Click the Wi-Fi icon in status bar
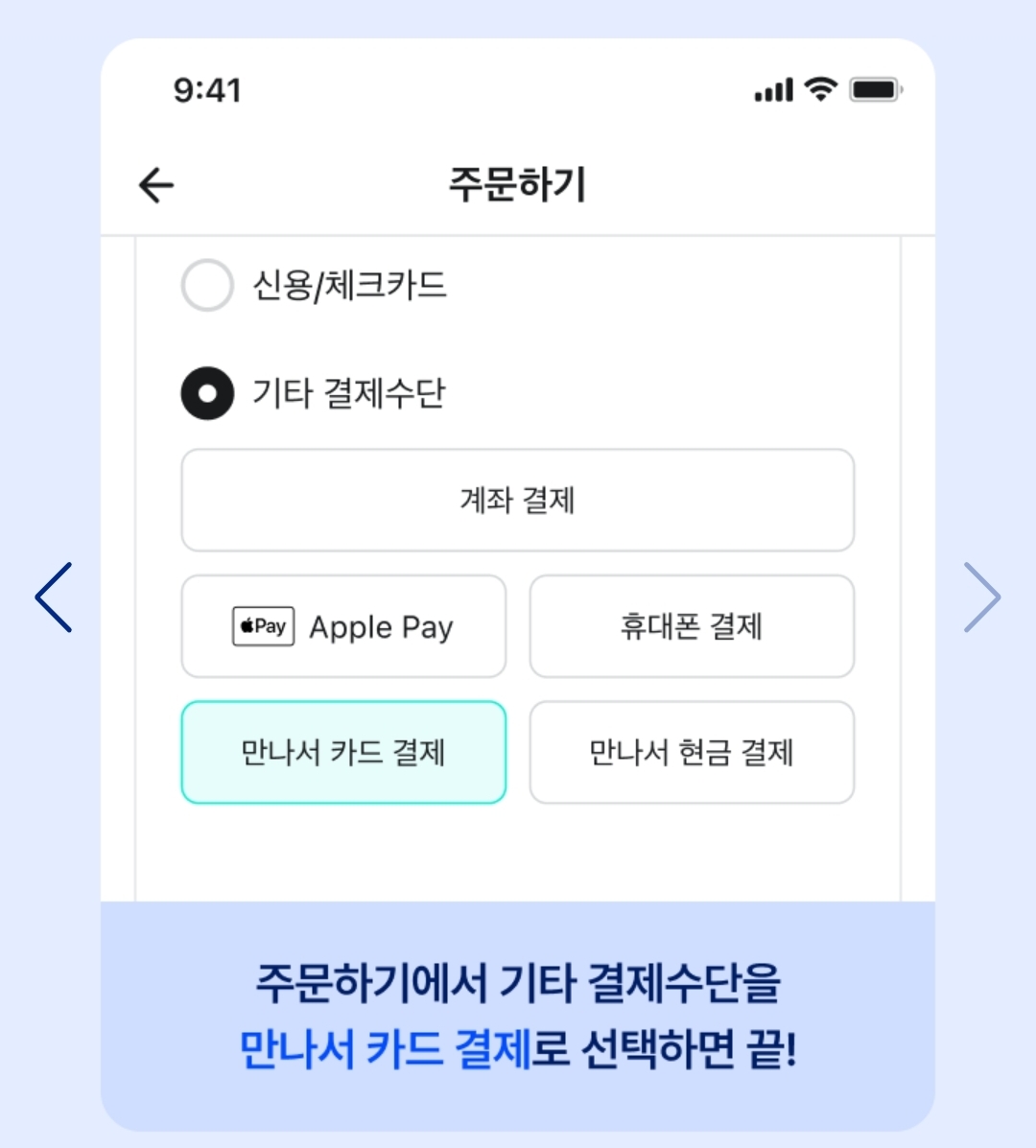The width and height of the screenshot is (1036, 1148). 820,89
